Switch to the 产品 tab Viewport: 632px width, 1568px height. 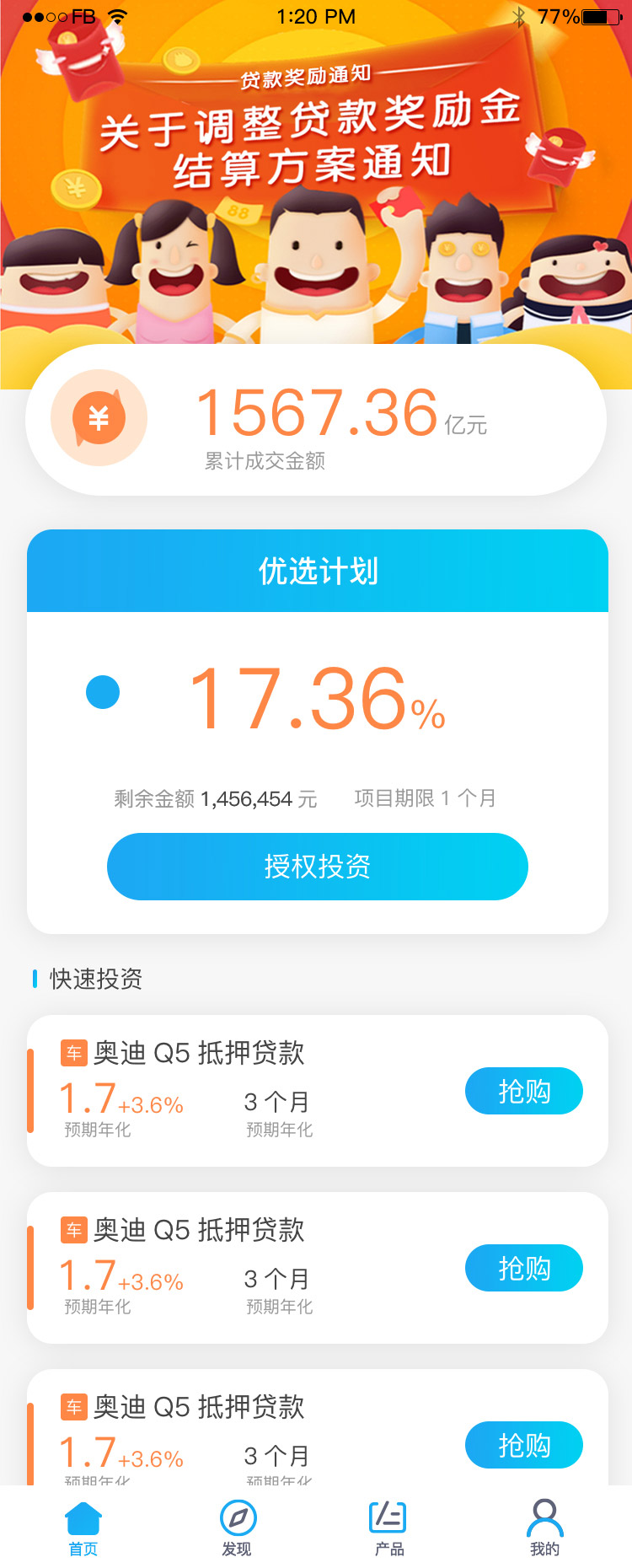(x=388, y=1527)
